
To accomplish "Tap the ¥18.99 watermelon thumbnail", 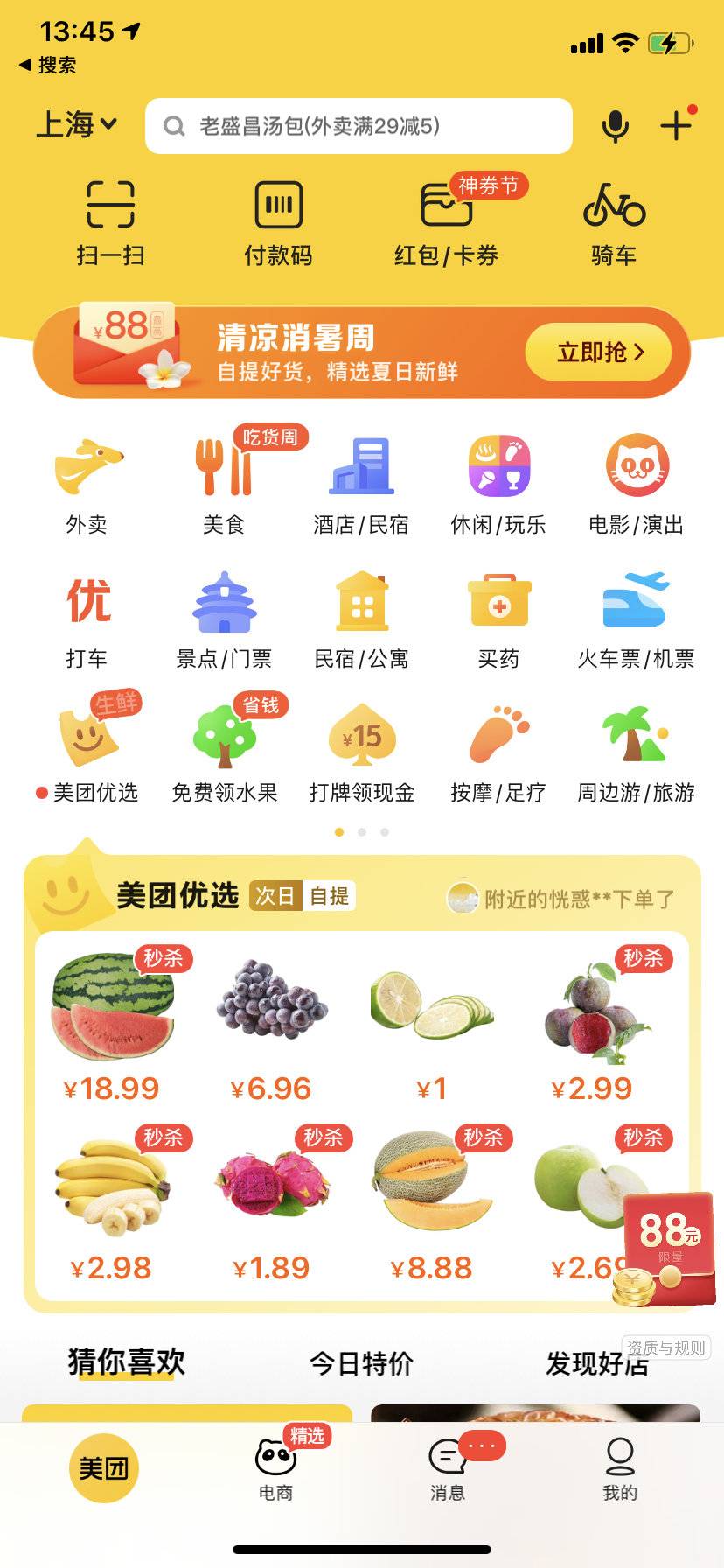I will point(115,1006).
